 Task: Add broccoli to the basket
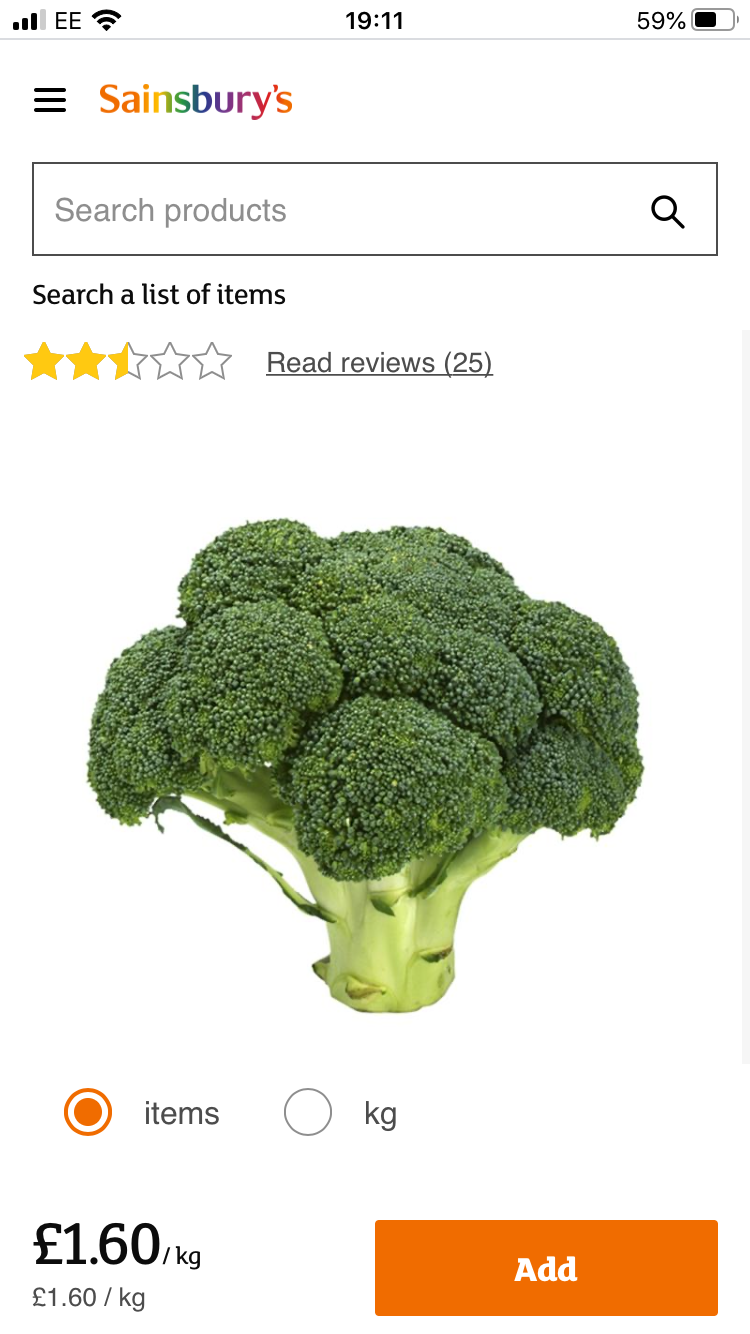(546, 1267)
